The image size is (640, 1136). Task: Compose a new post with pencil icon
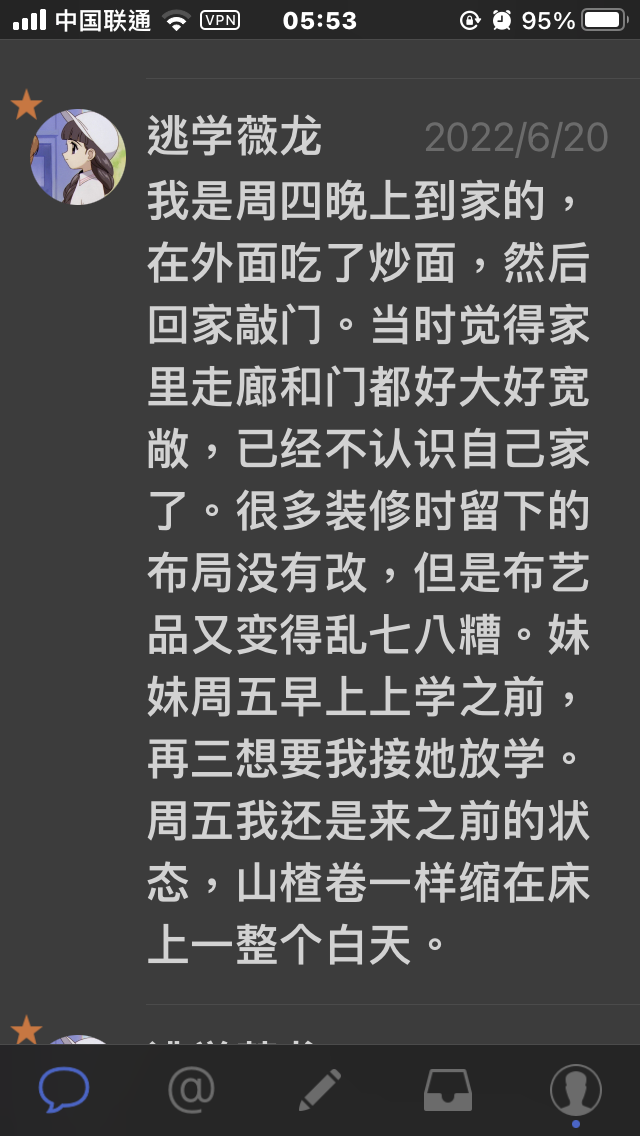[320, 1089]
